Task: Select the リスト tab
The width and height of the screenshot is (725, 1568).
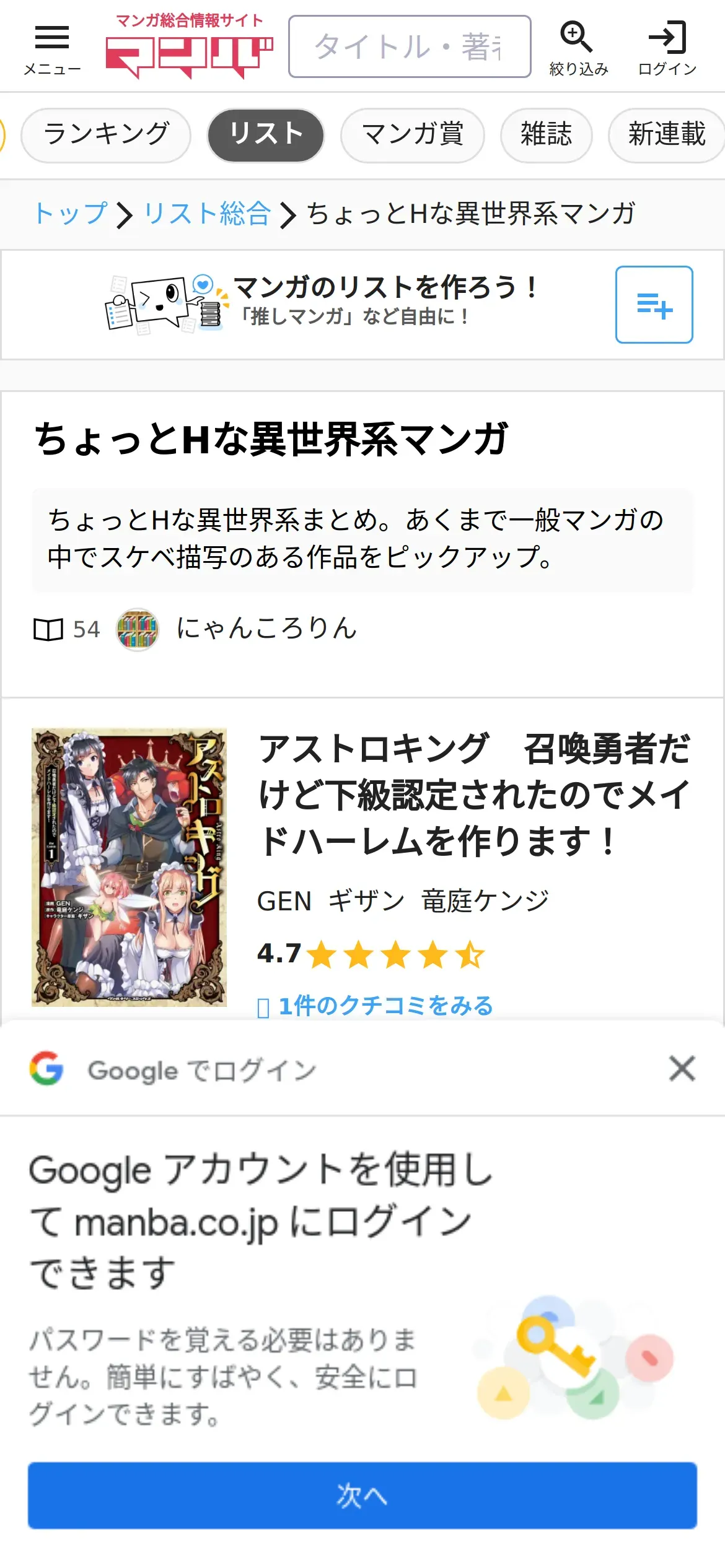Action: [x=265, y=135]
